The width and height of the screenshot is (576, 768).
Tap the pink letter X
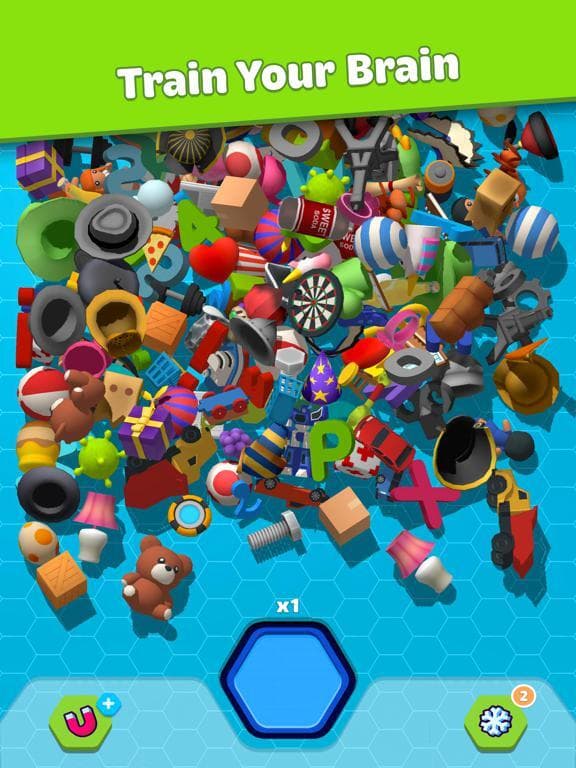pos(424,494)
